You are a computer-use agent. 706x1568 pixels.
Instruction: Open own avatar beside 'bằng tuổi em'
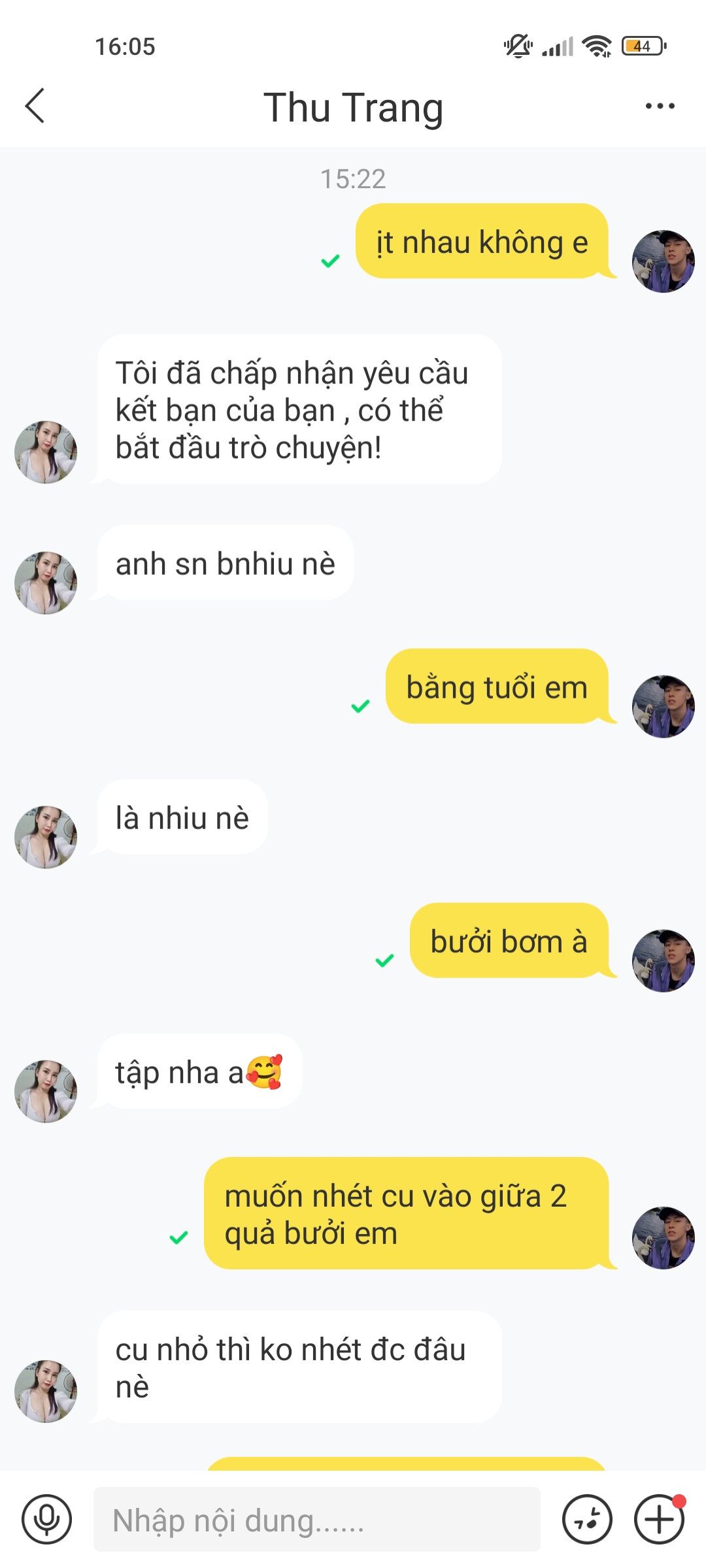(663, 706)
